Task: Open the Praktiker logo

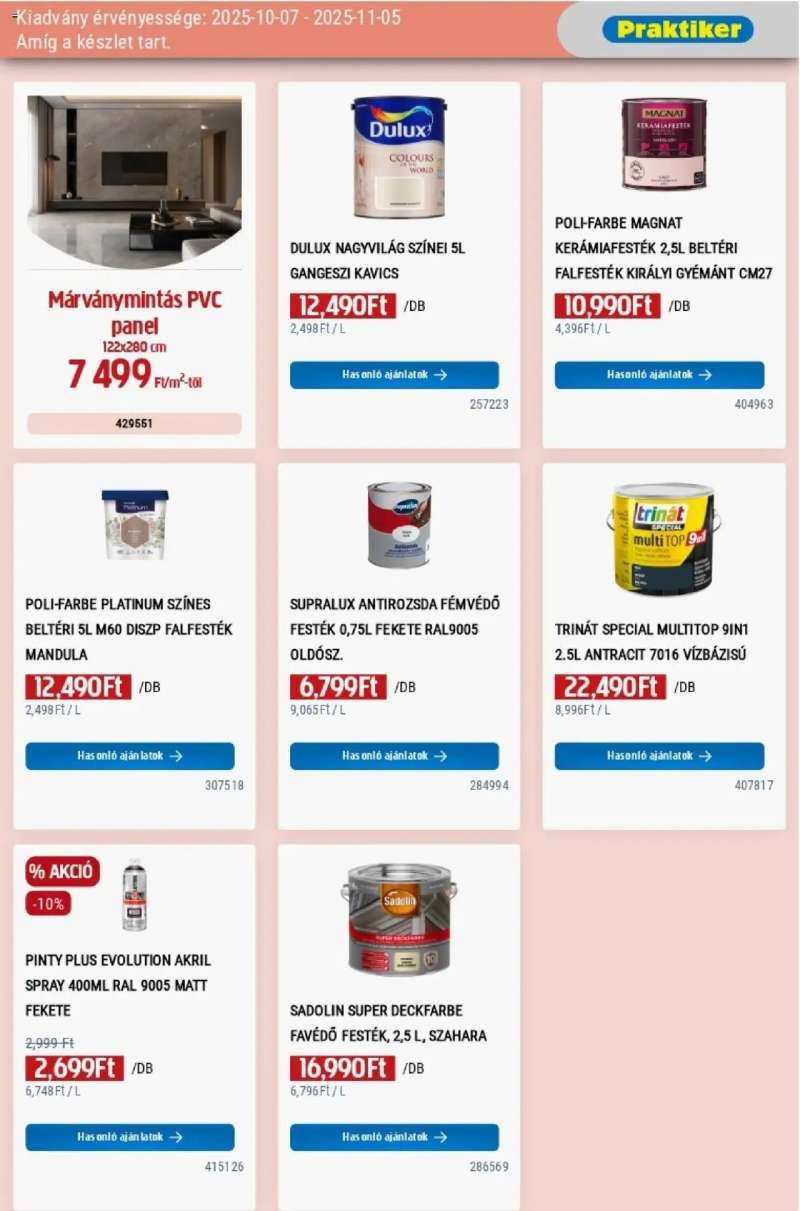Action: pos(678,30)
